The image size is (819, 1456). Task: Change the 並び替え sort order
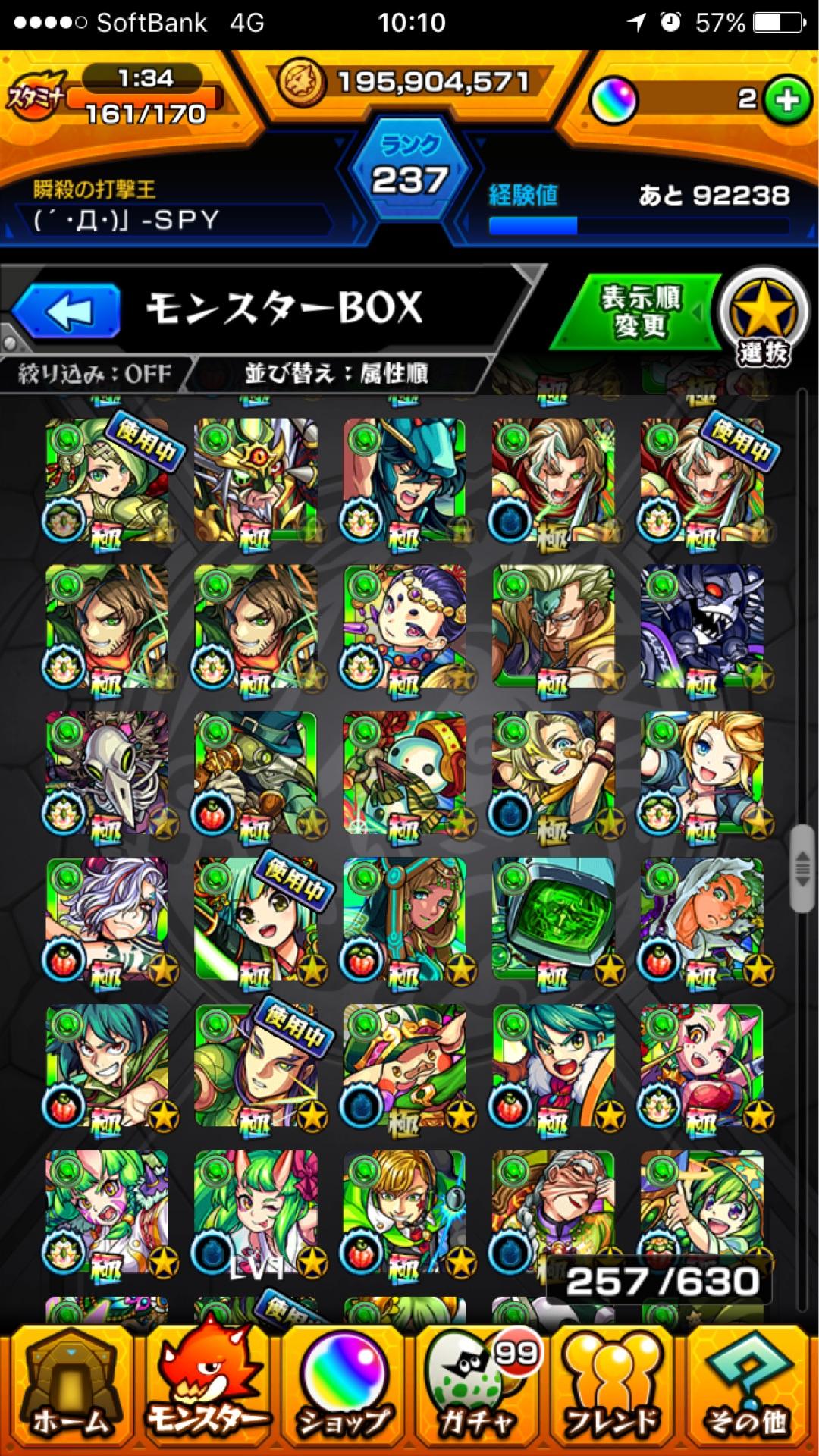(x=335, y=374)
